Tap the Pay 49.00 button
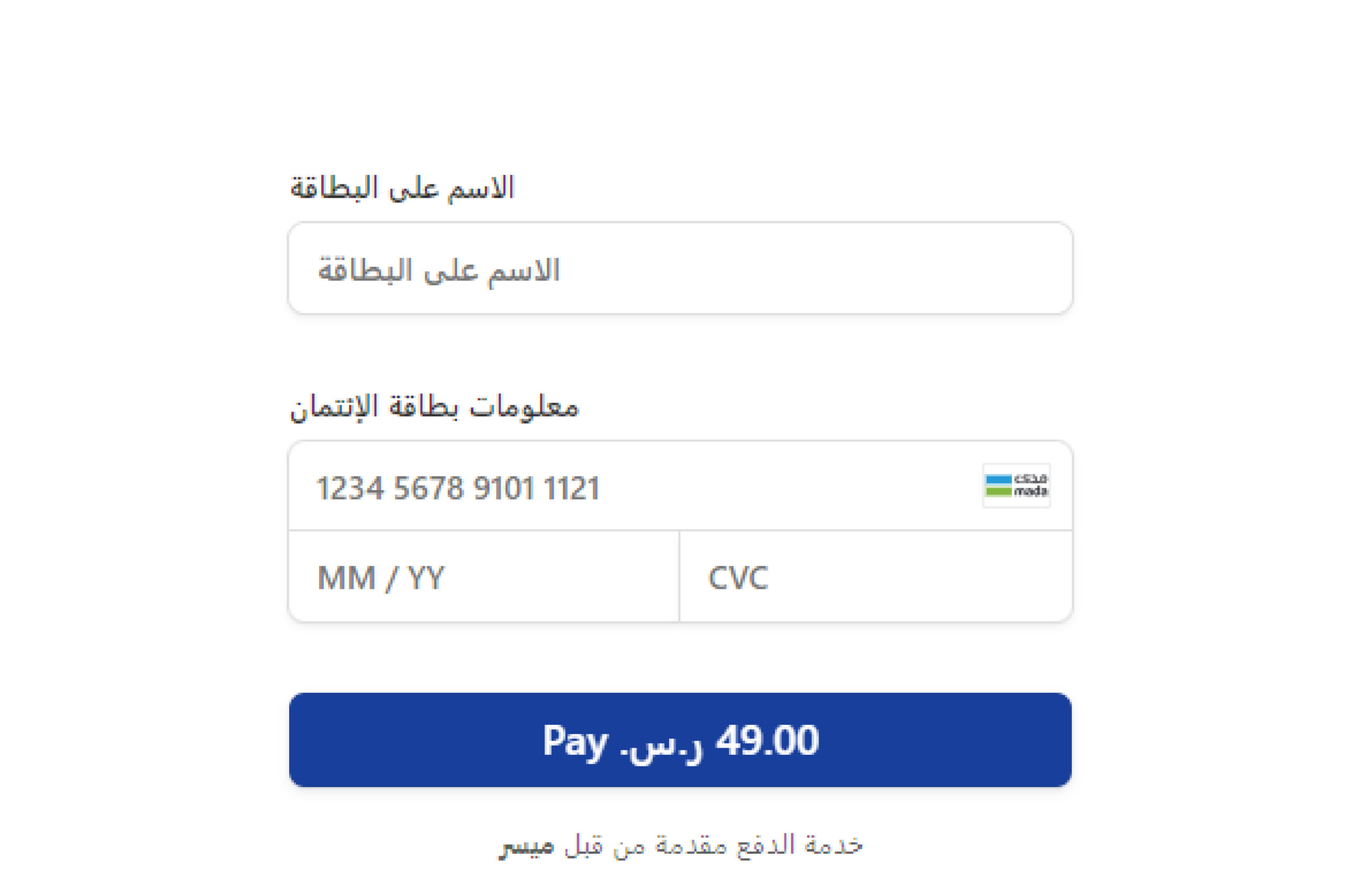 679,740
